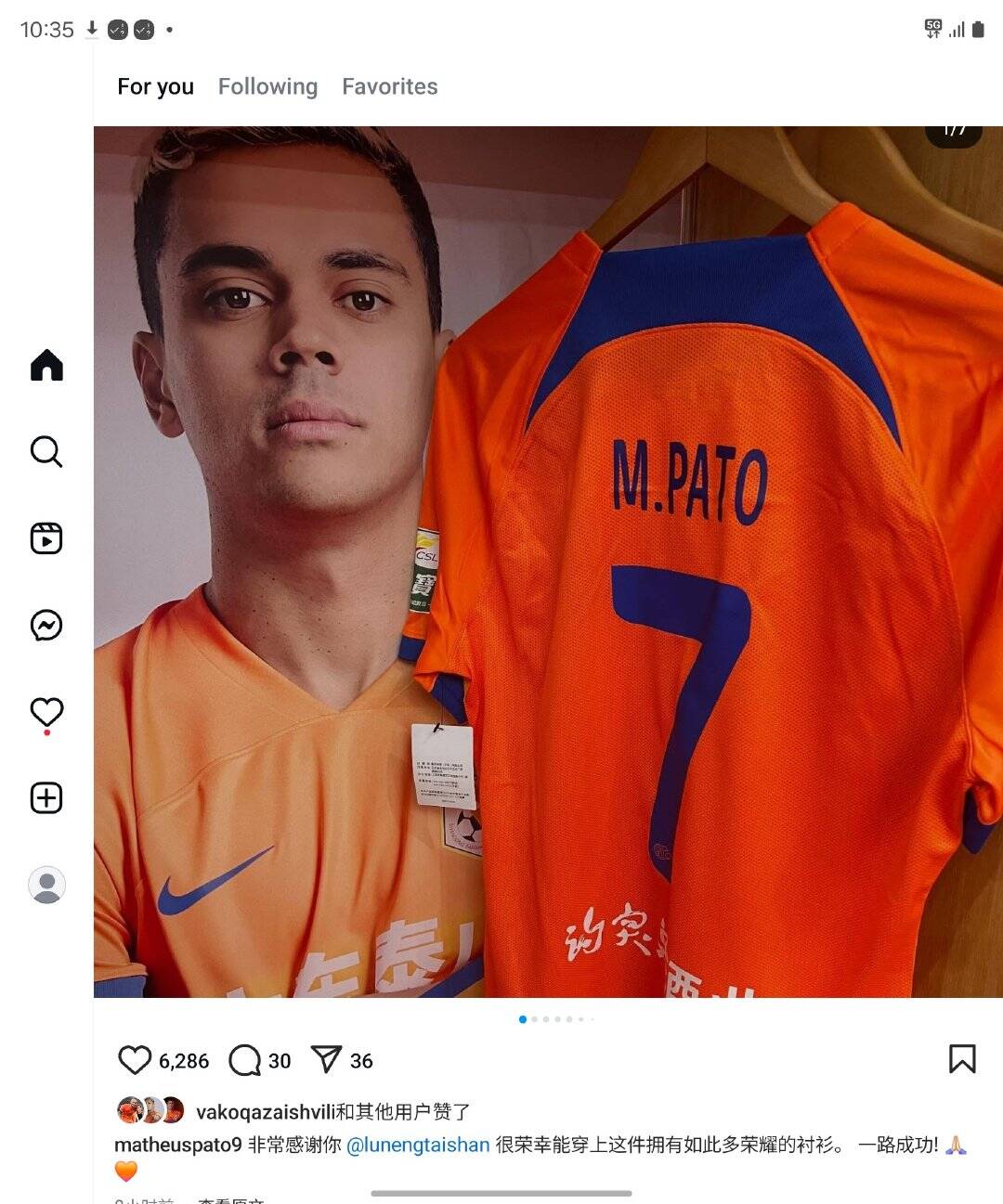The width and height of the screenshot is (1003, 1204).
Task: Open comments on the post
Action: coord(245,1060)
